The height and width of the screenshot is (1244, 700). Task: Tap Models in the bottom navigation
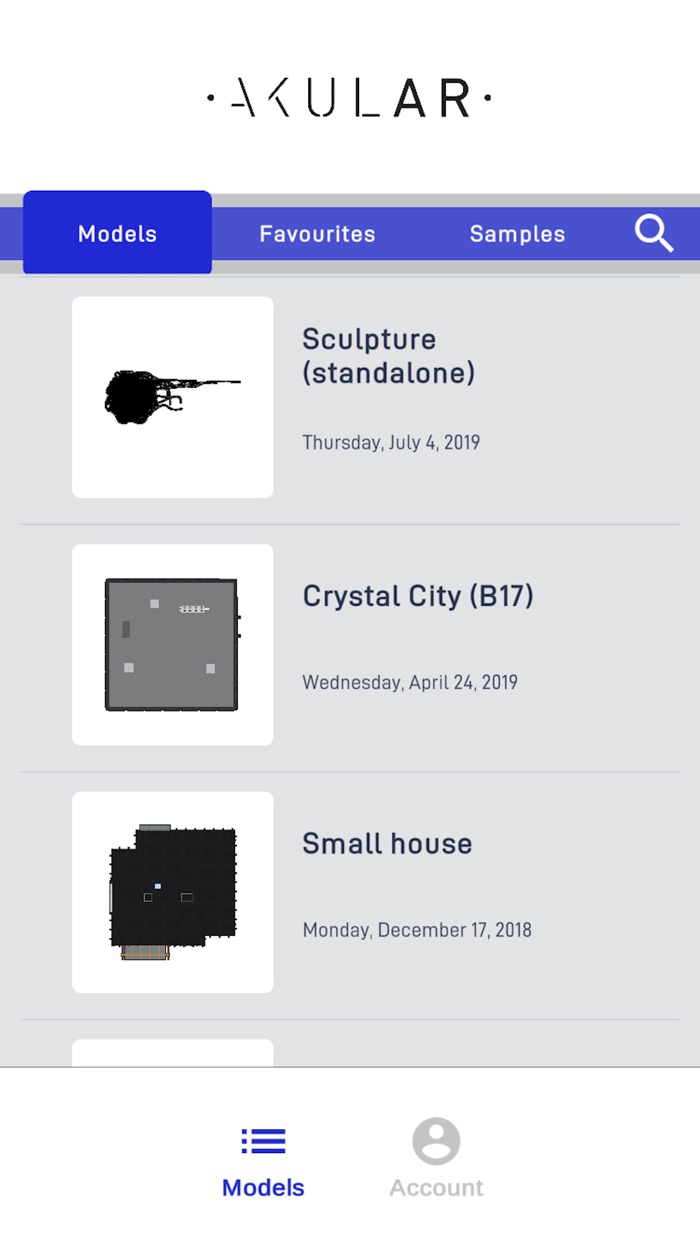pyautogui.click(x=263, y=1159)
